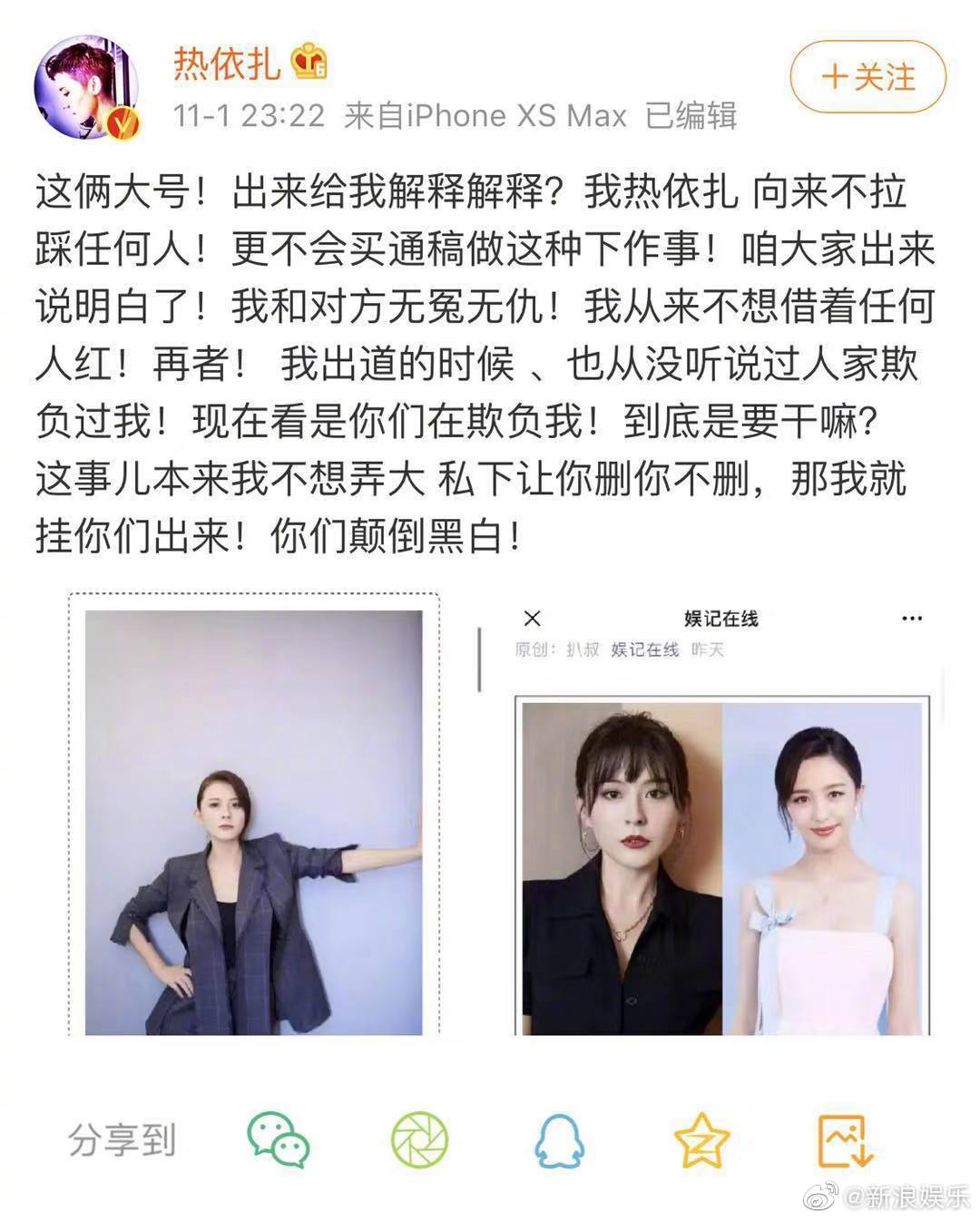Open 热依扎's profile avatar
The width and height of the screenshot is (980, 1221).
86,89
